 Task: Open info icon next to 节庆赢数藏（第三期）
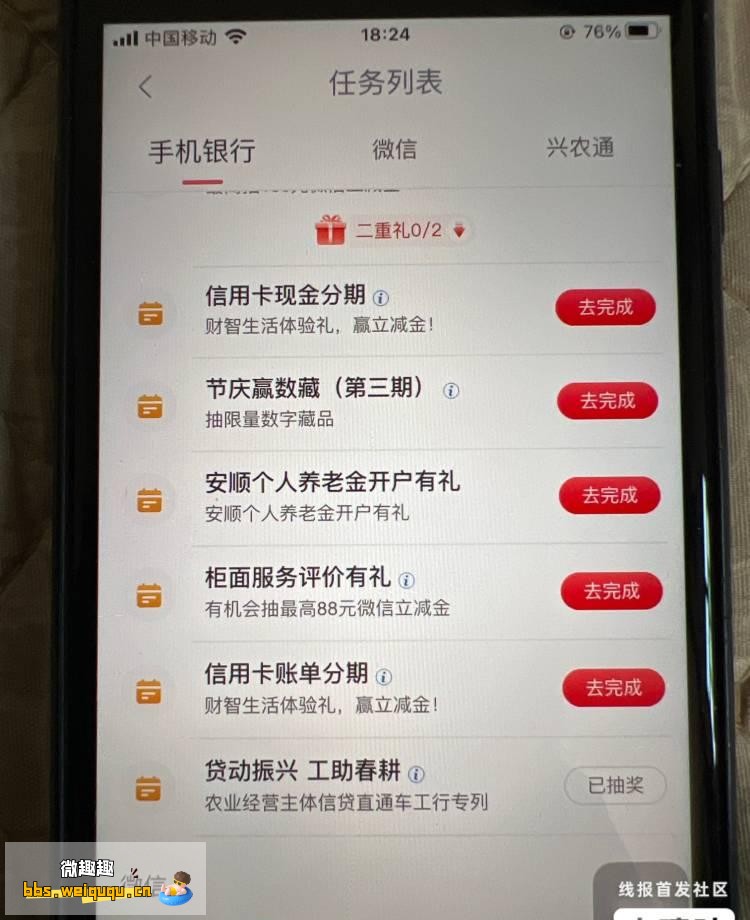pos(451,390)
